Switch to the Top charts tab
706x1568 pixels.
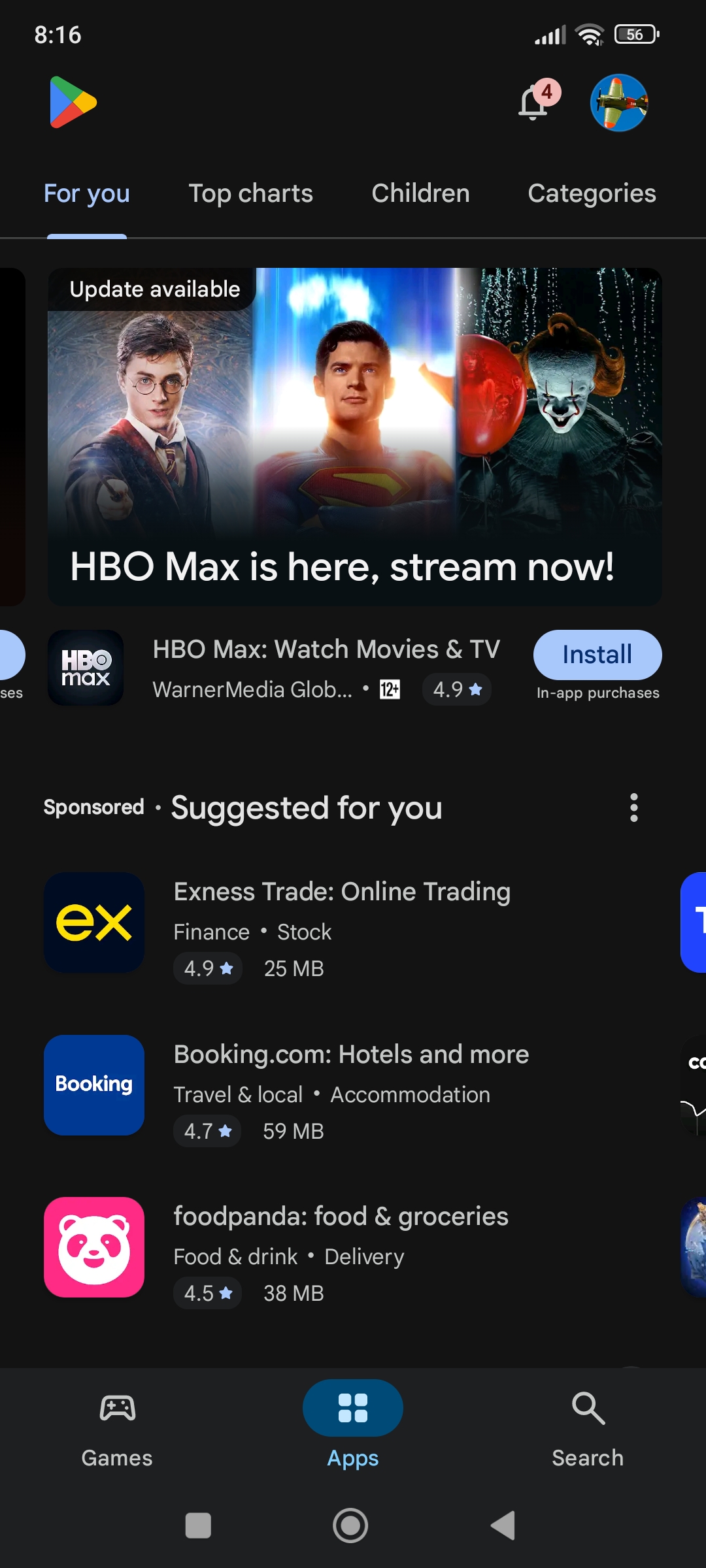pos(250,193)
